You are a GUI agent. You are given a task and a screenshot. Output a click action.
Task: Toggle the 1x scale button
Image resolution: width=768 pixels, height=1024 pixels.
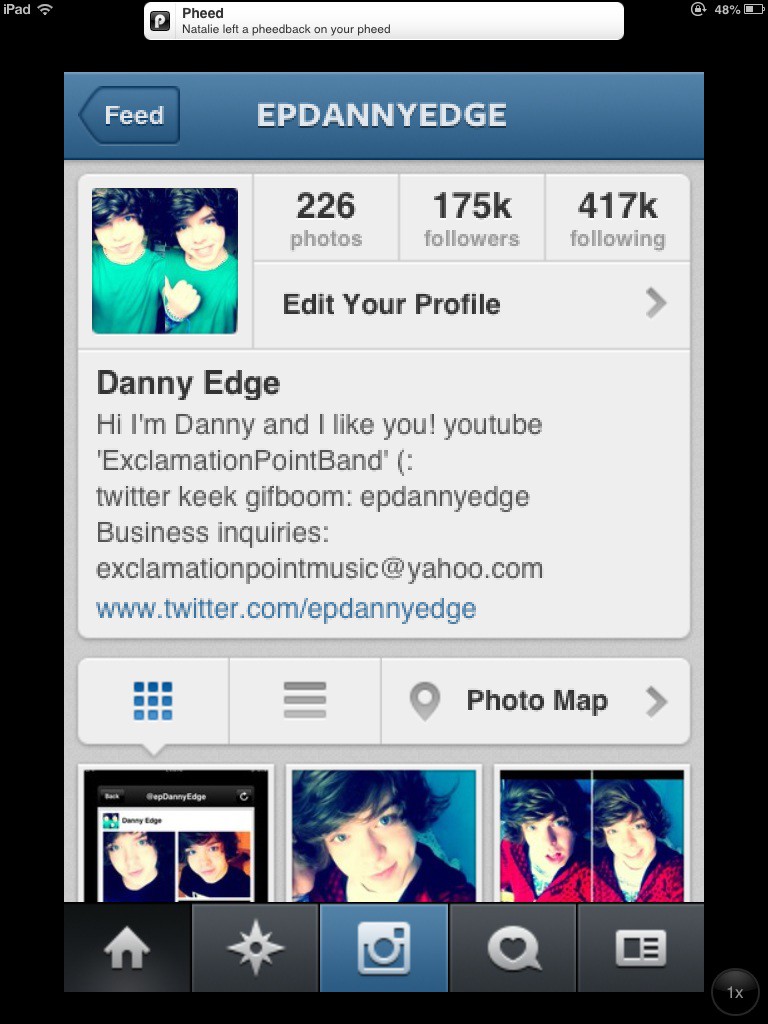pyautogui.click(x=735, y=993)
